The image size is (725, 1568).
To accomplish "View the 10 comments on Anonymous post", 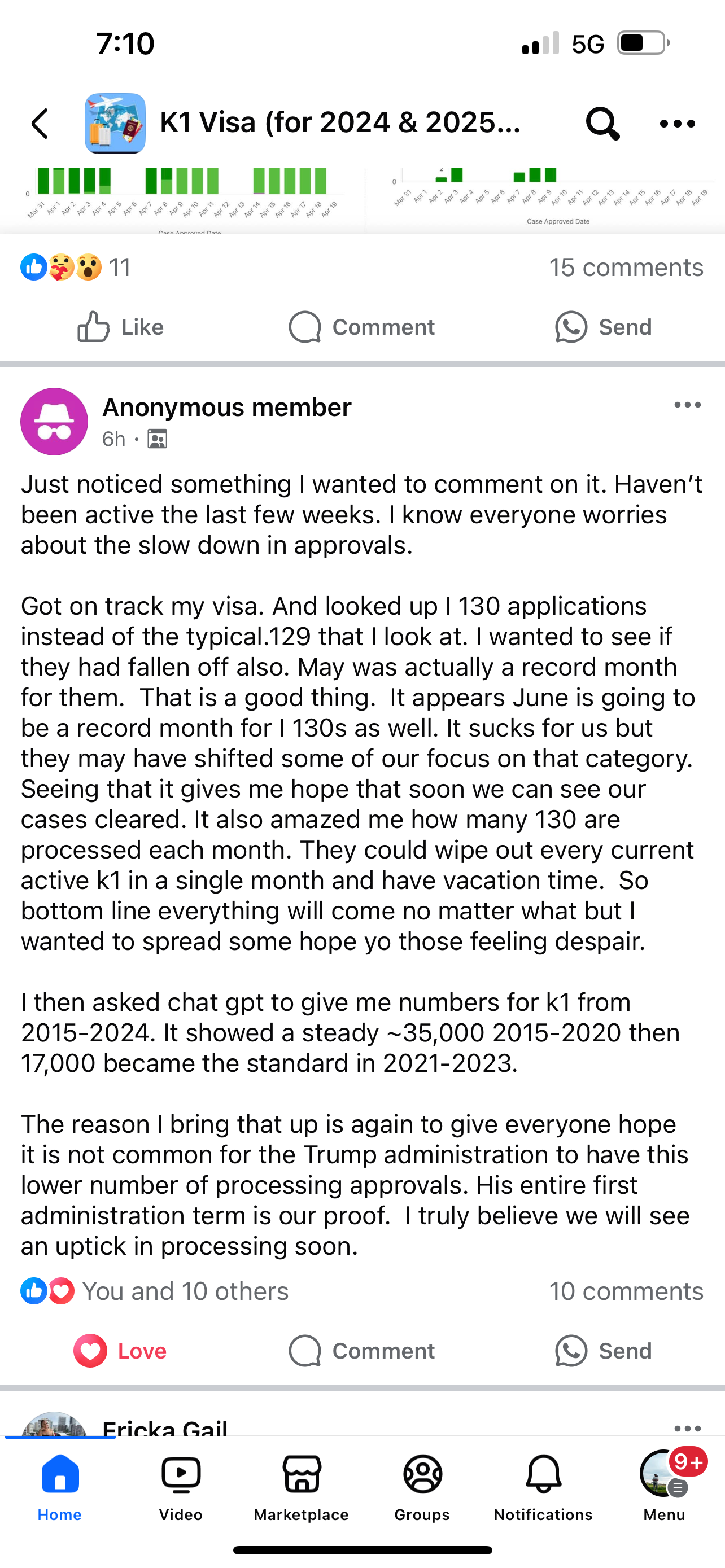I will click(626, 1291).
